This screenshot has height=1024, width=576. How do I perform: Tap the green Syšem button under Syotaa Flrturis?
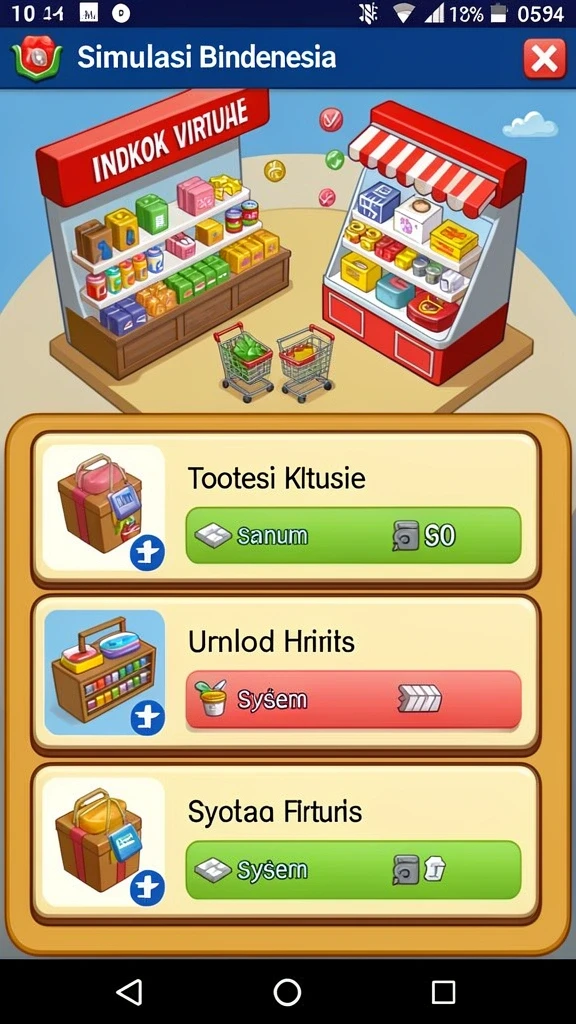click(353, 870)
